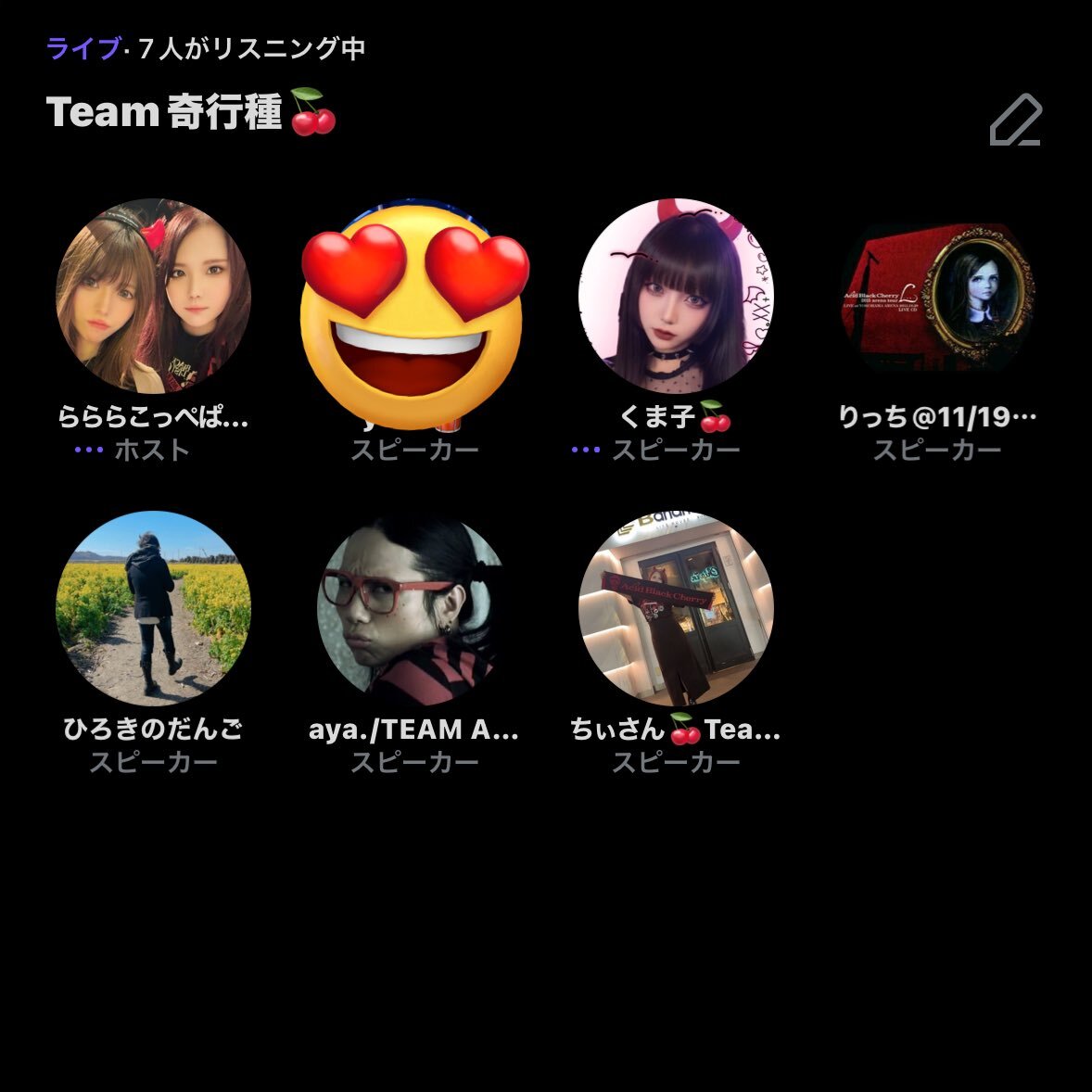Open host らららこっぺぱ's profile
Screen dimensions: 1092x1092
coord(154,297)
